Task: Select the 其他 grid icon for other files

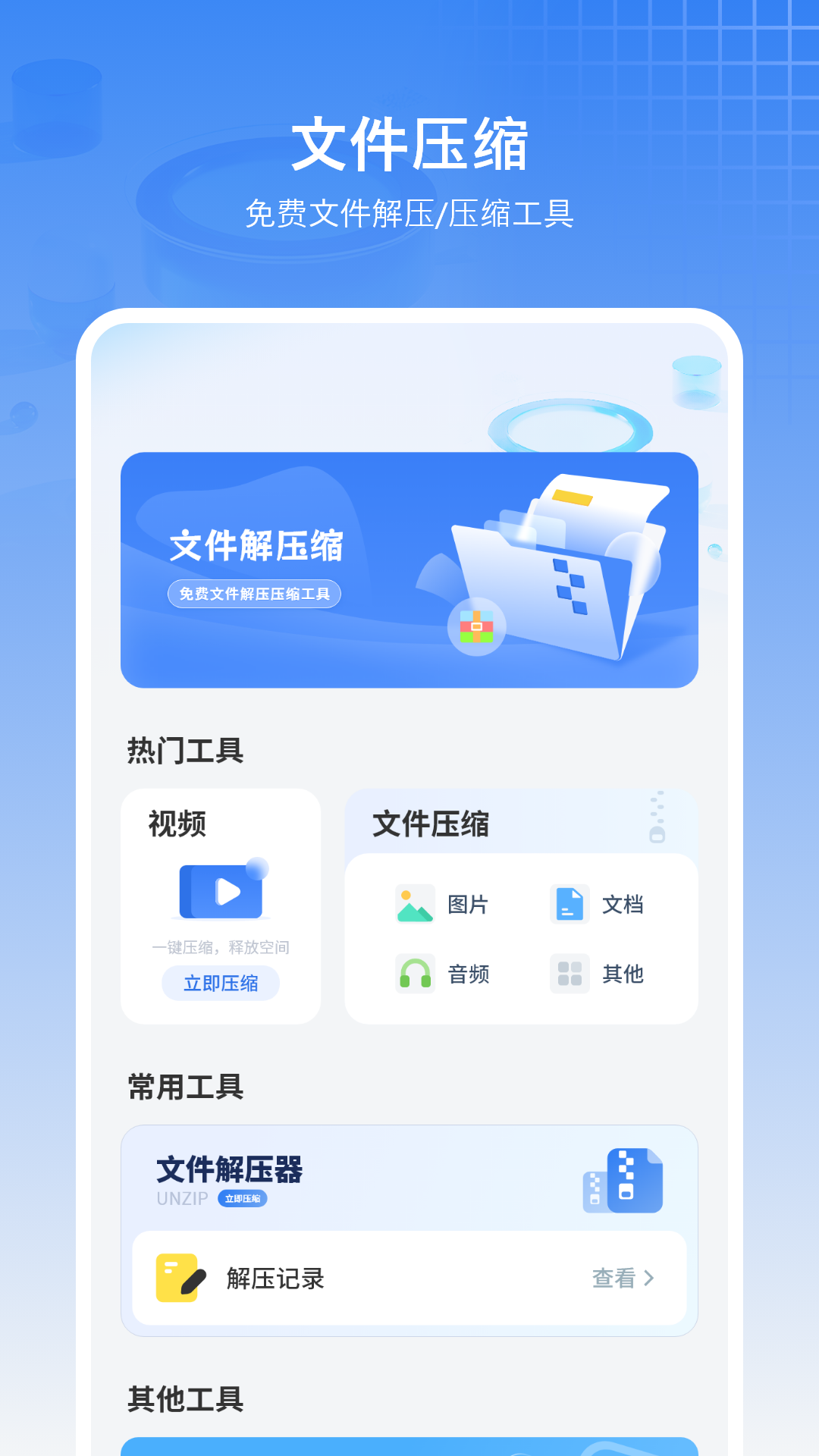Action: tap(570, 974)
